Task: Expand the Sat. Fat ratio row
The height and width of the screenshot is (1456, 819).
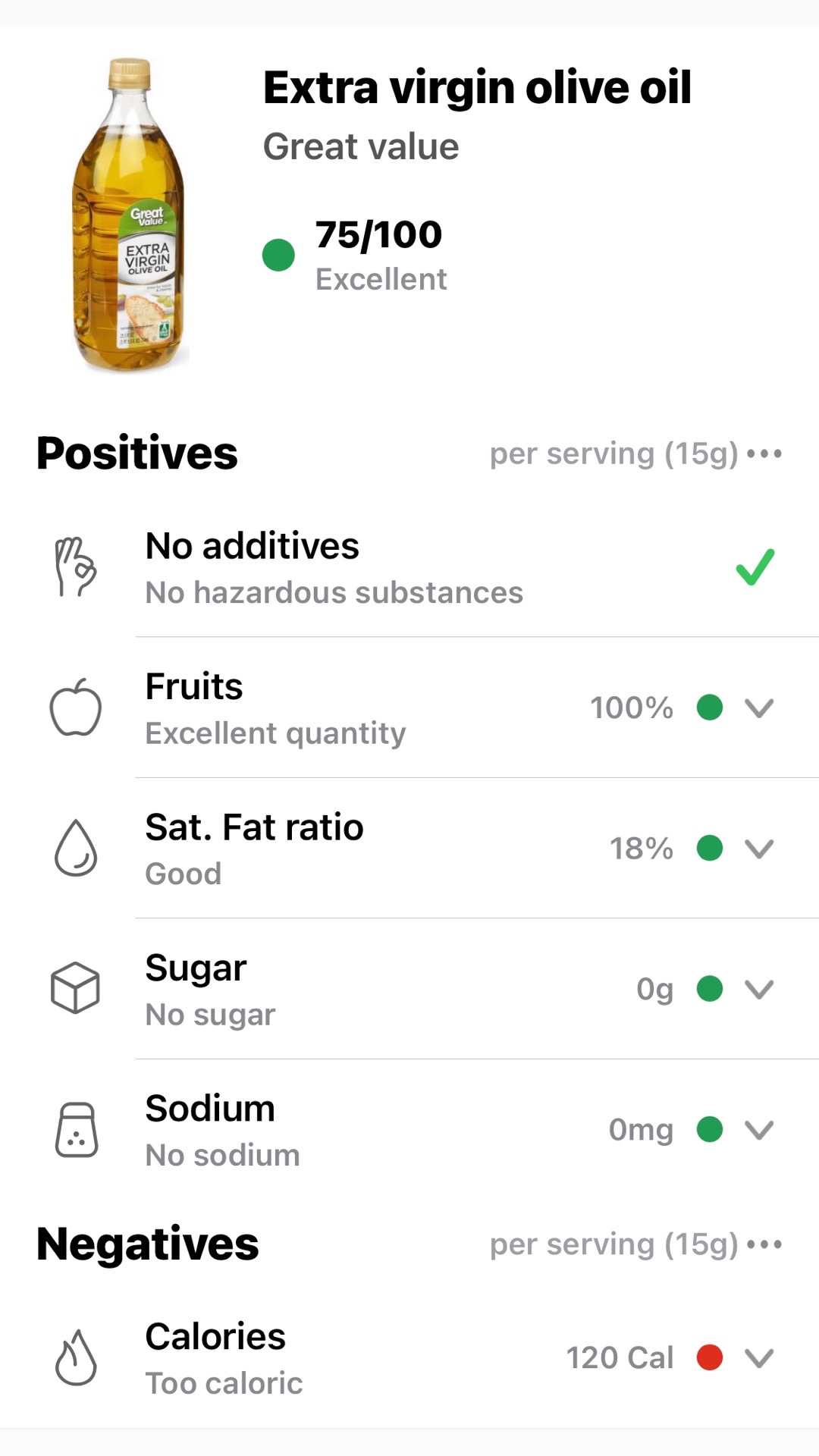Action: [758, 849]
